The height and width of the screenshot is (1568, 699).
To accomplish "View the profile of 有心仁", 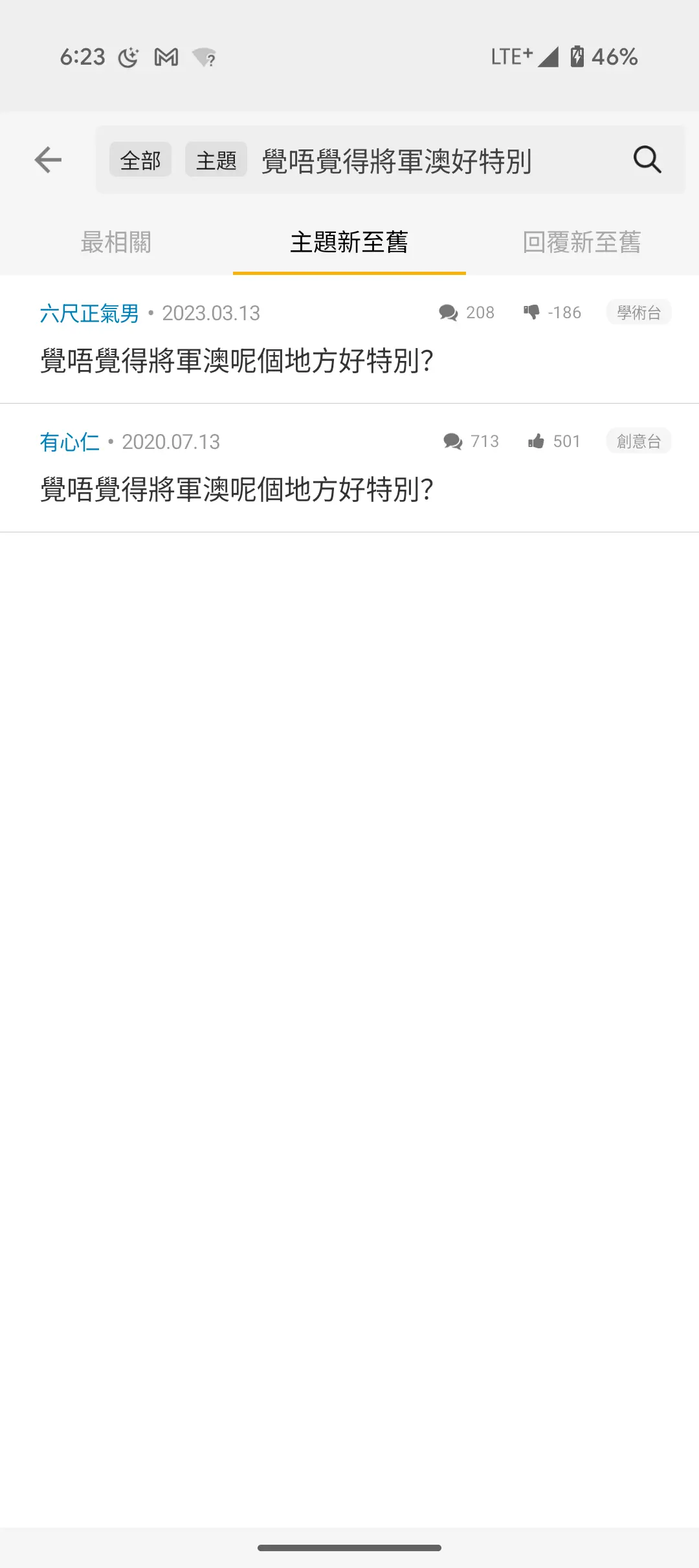I will point(70,442).
